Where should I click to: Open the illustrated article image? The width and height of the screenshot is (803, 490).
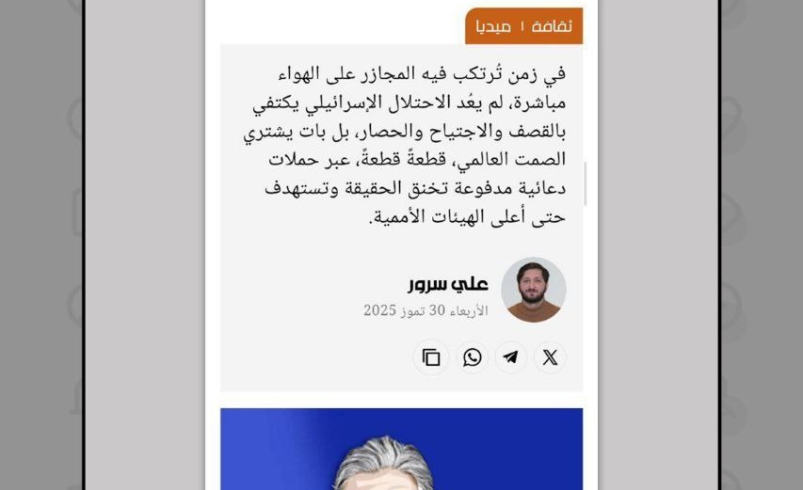(x=401, y=450)
